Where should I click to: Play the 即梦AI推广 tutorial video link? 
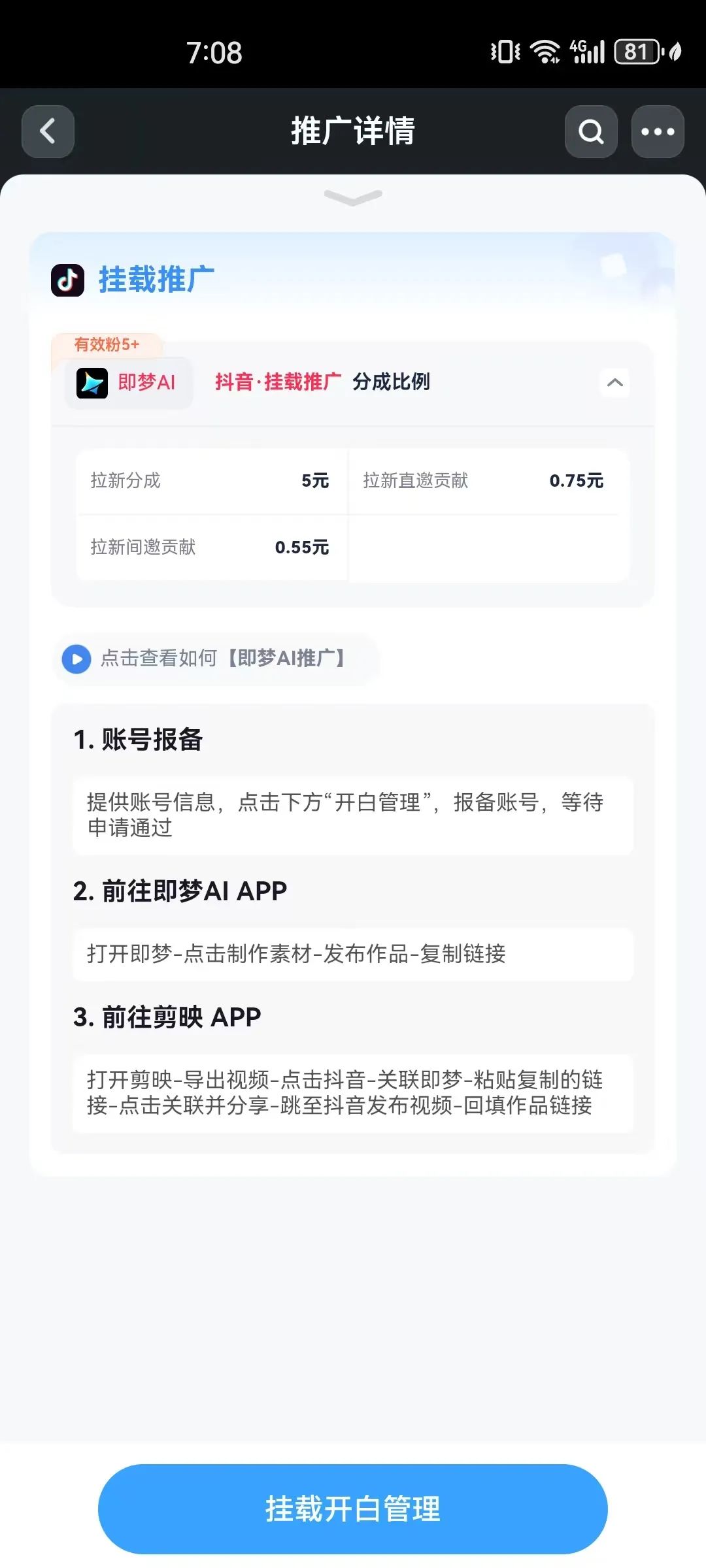click(216, 659)
